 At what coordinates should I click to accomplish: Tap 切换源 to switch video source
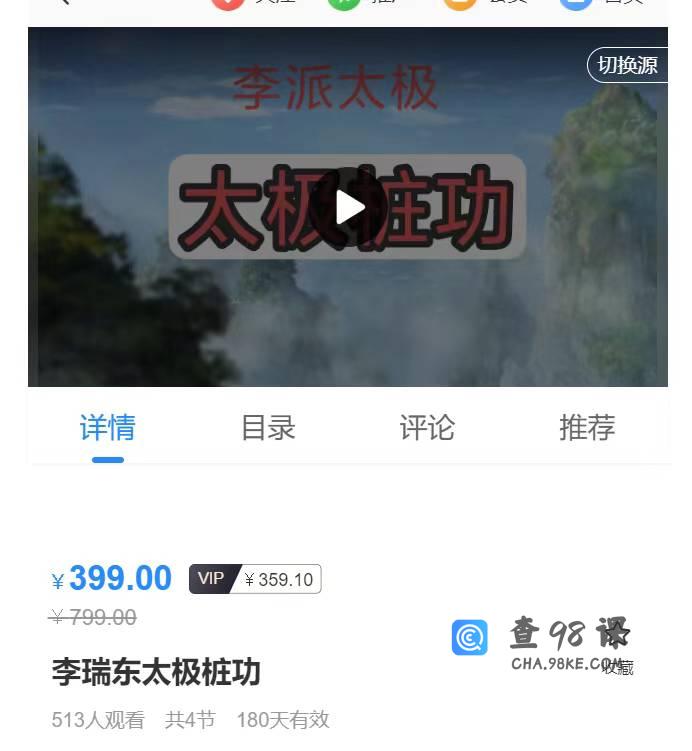[627, 65]
